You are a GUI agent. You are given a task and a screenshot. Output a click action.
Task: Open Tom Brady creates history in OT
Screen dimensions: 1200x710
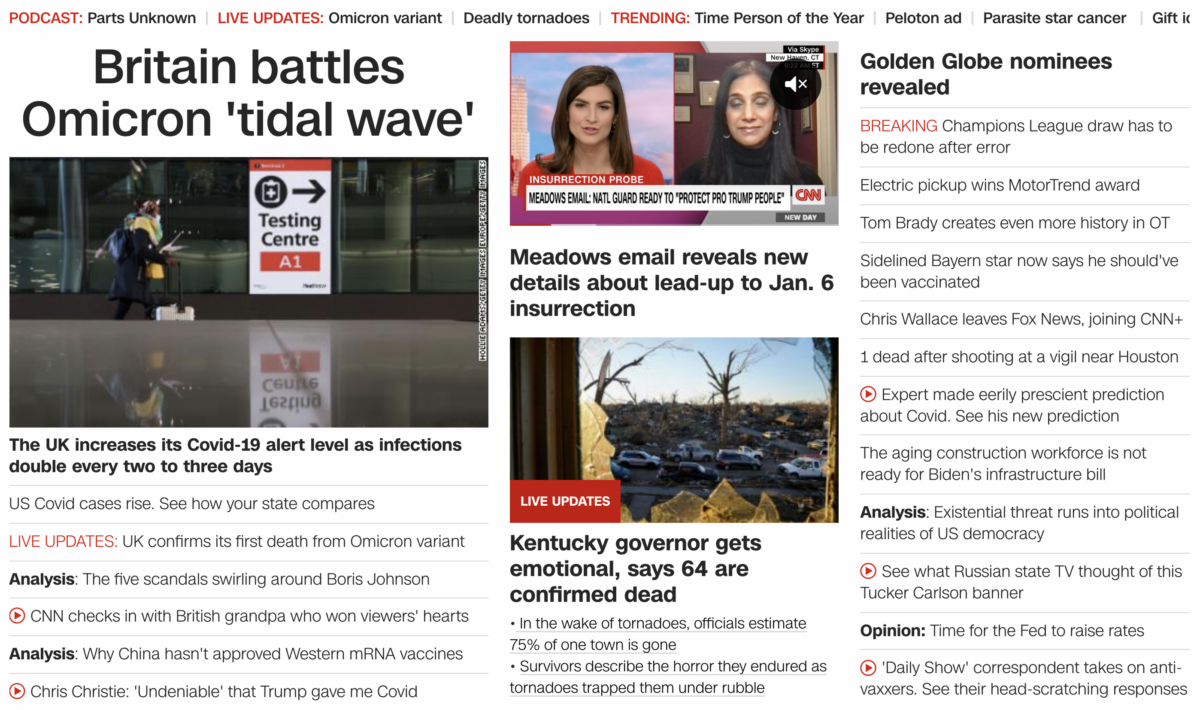click(x=1014, y=223)
